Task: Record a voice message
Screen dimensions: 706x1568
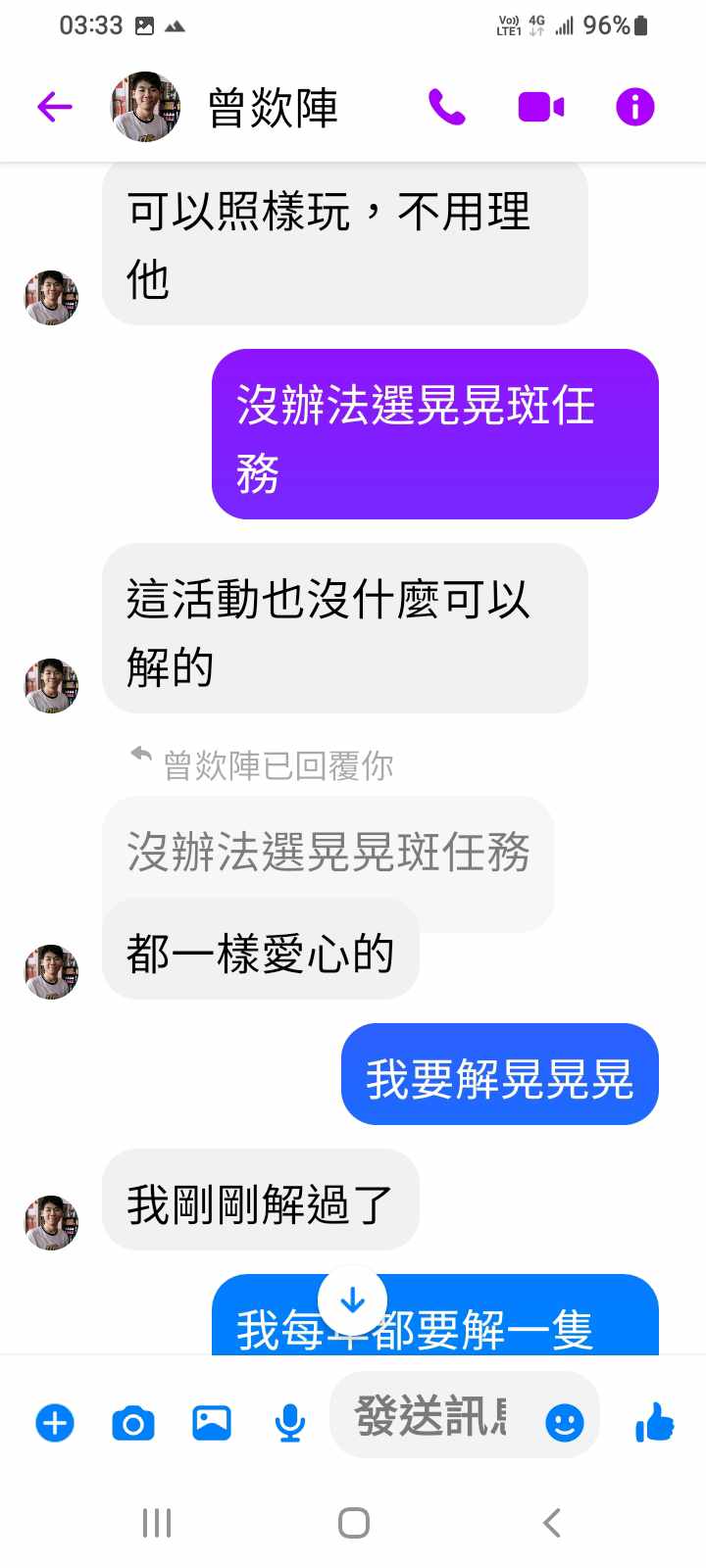Action: click(289, 1423)
